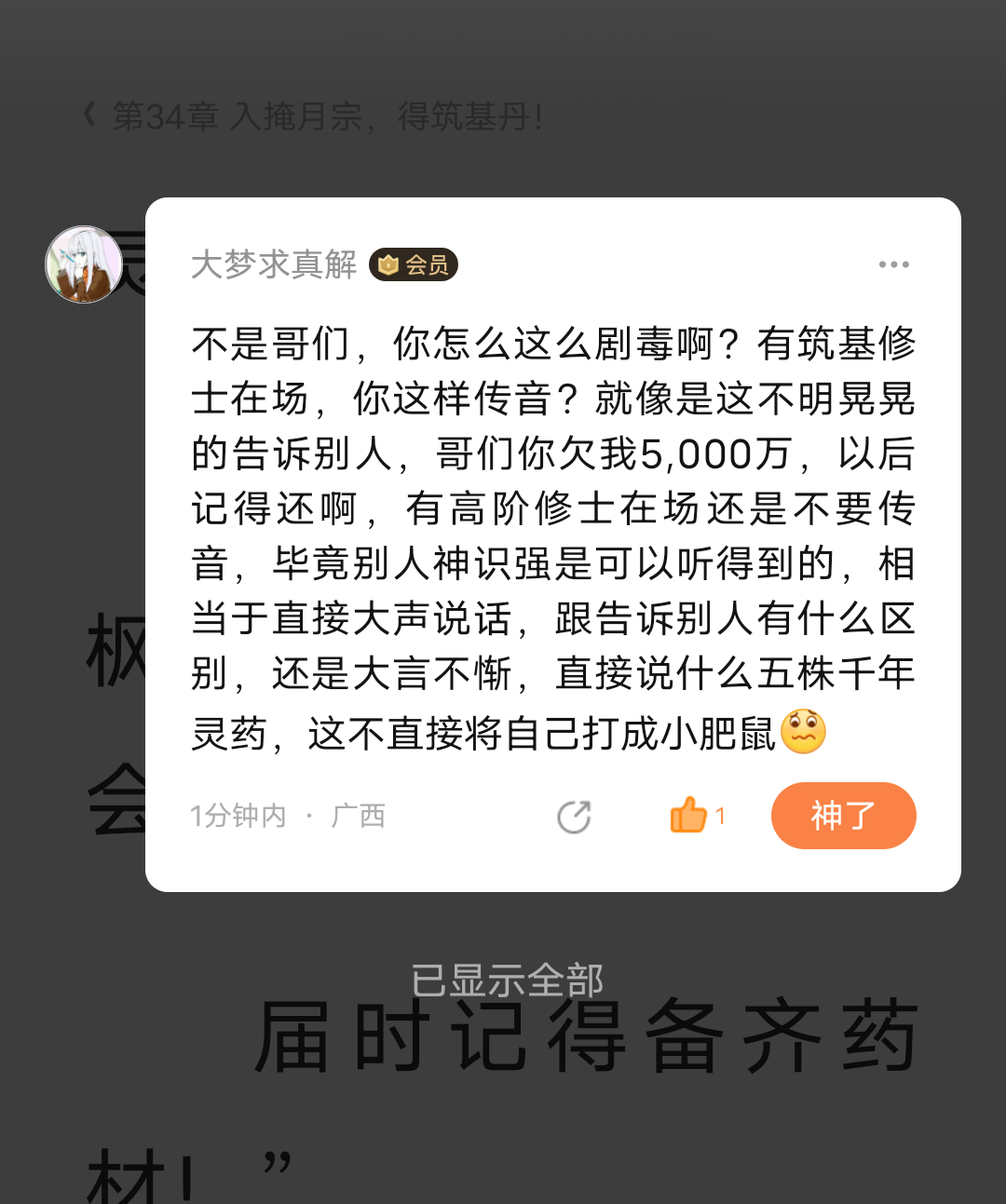Go back from chapter 34 header
This screenshot has width=1006, height=1204.
tap(89, 115)
